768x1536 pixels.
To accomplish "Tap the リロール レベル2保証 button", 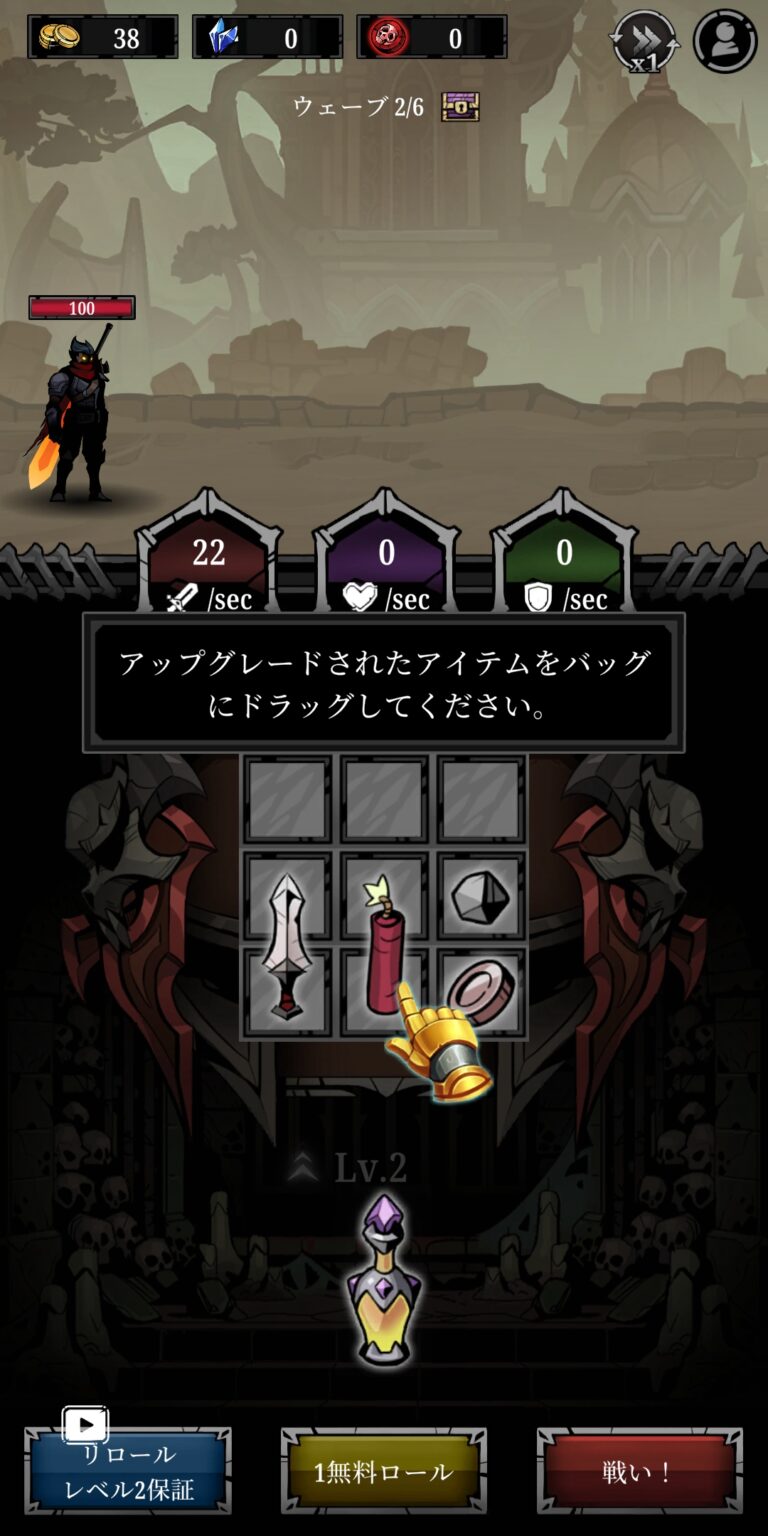I will coord(128,1471).
